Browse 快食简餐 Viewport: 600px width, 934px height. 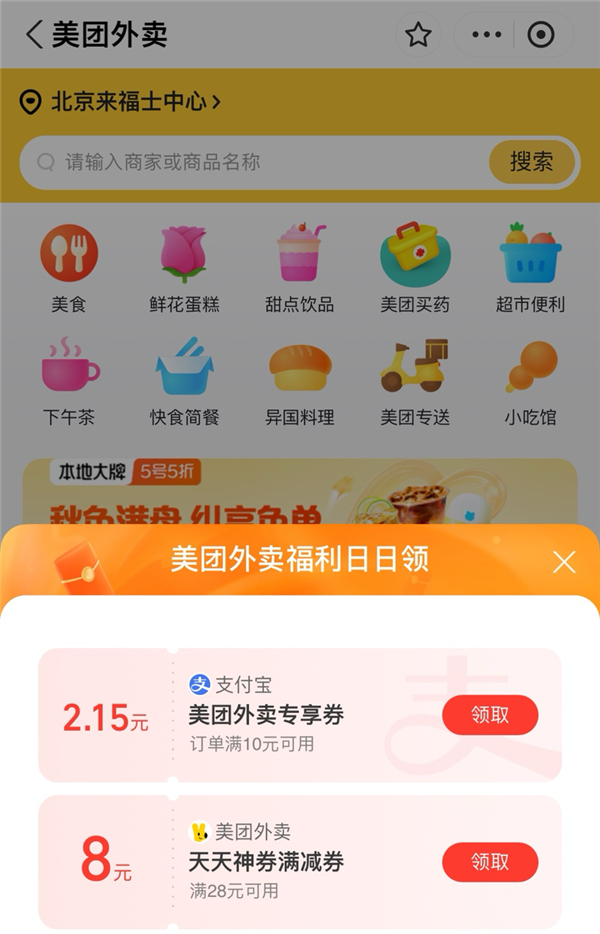[x=184, y=381]
